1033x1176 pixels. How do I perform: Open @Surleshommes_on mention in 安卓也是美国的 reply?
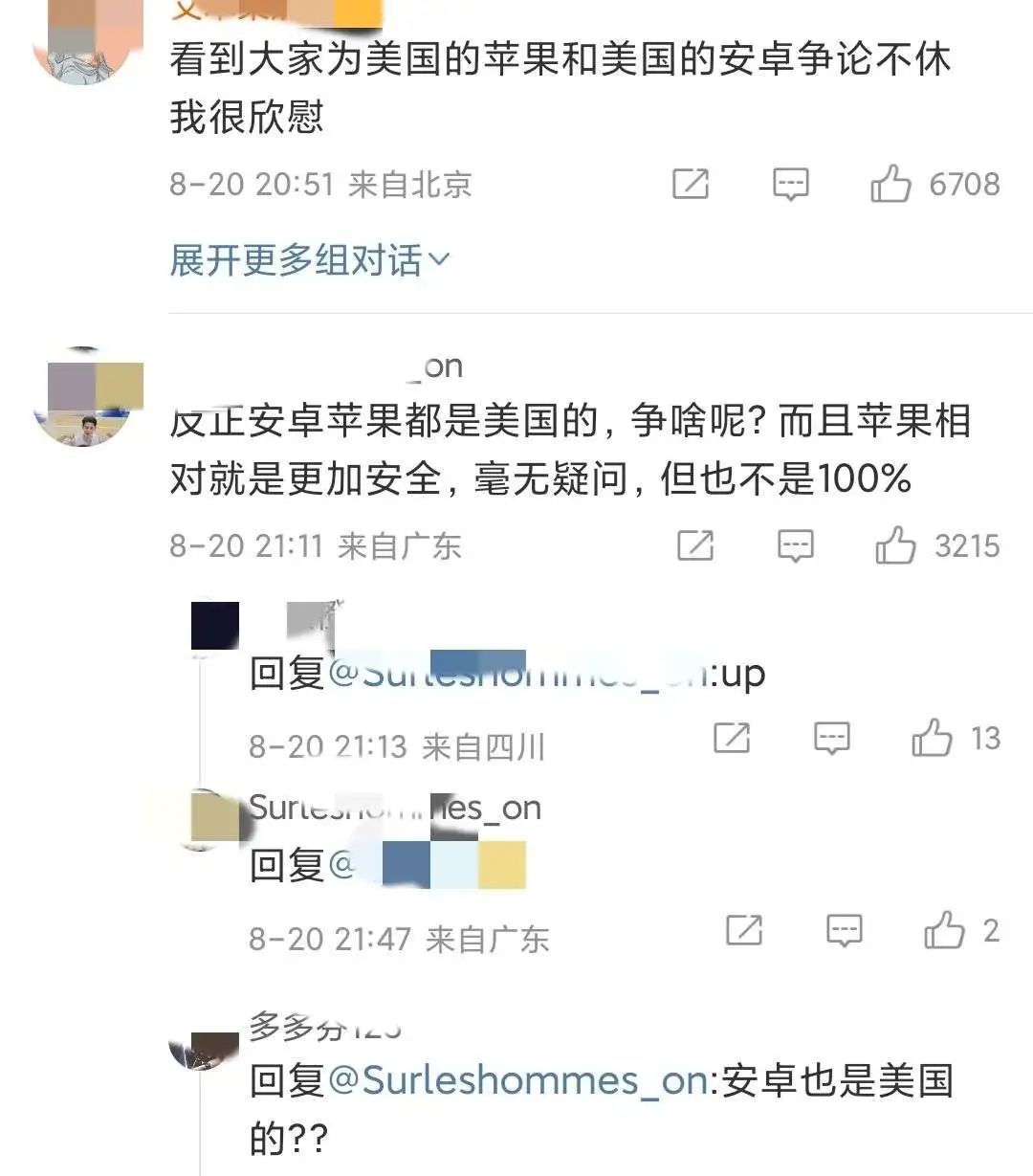[x=517, y=1080]
